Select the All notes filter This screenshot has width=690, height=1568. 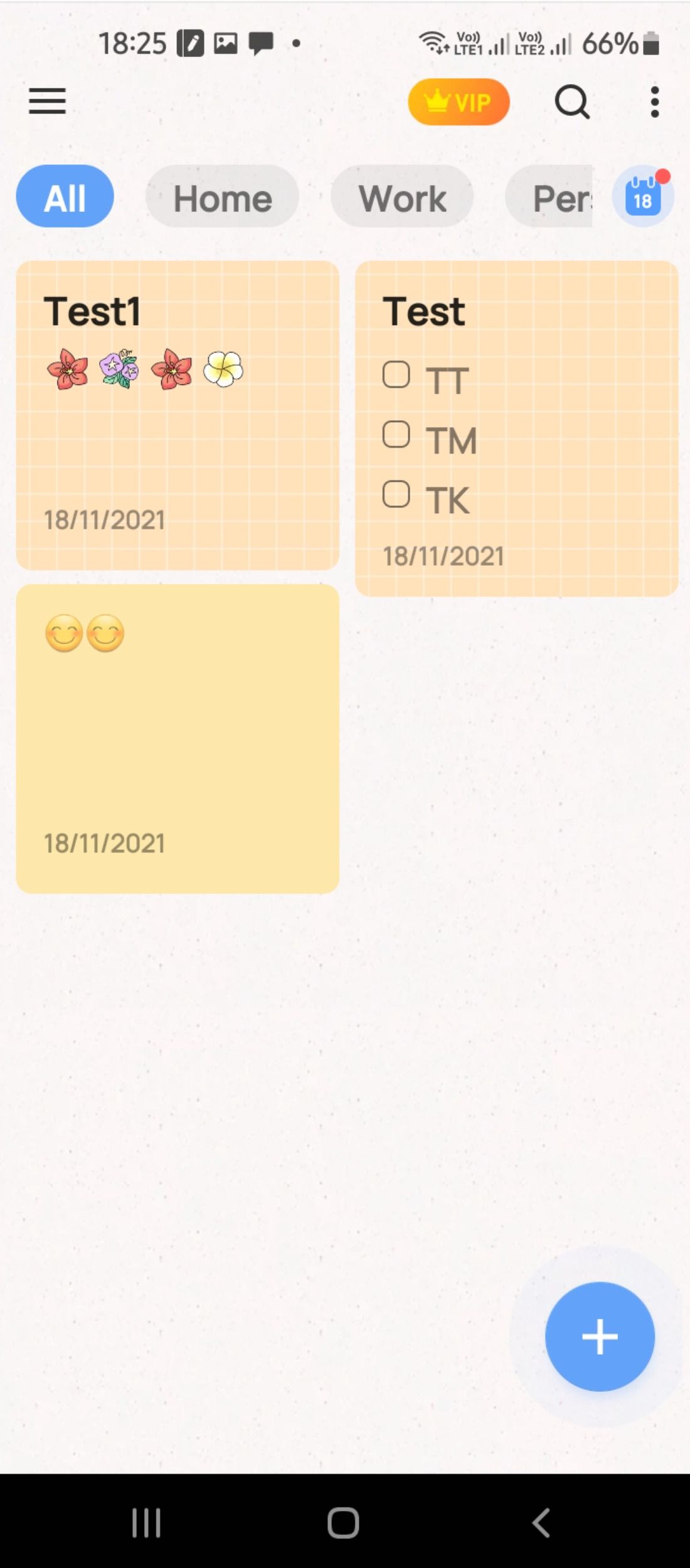[x=64, y=196]
